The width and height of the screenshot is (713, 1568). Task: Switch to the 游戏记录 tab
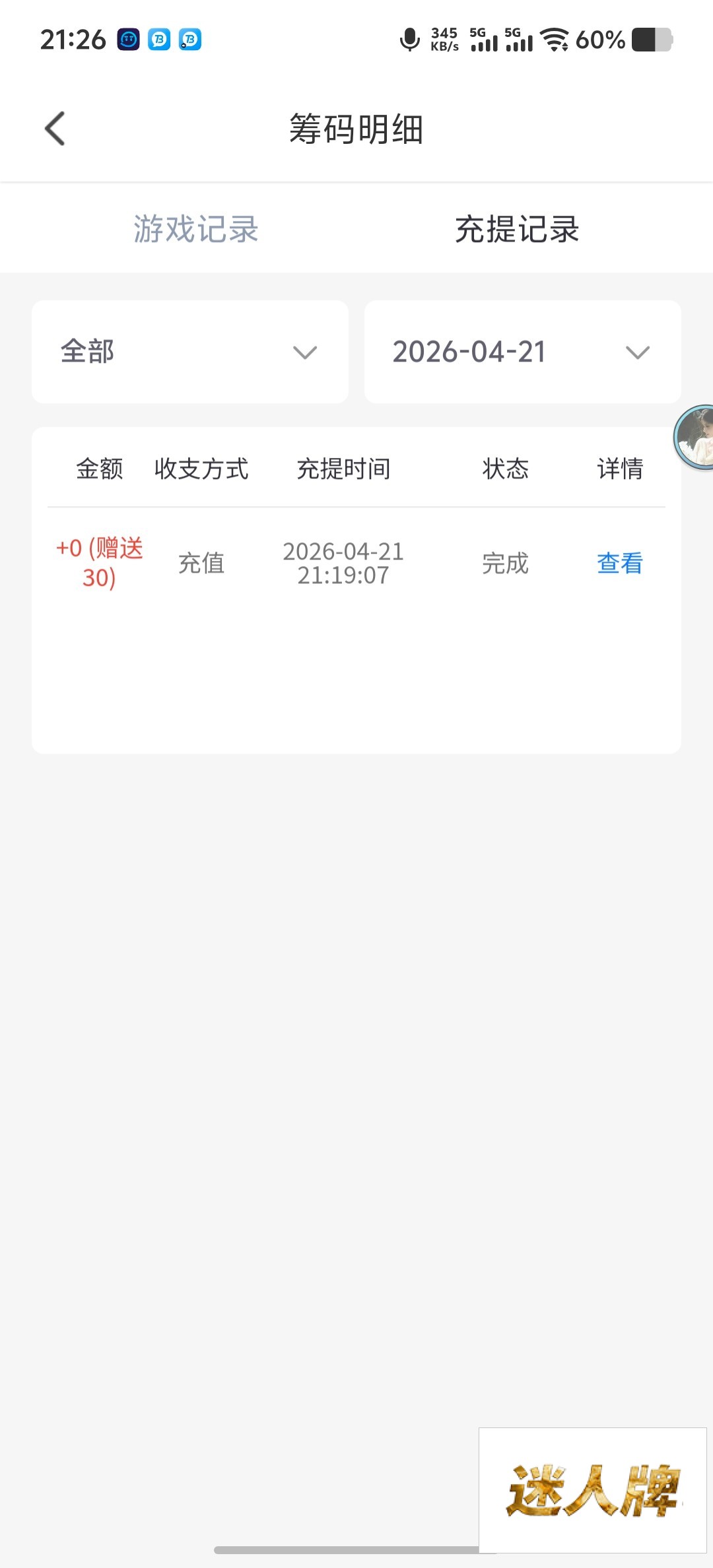[196, 229]
